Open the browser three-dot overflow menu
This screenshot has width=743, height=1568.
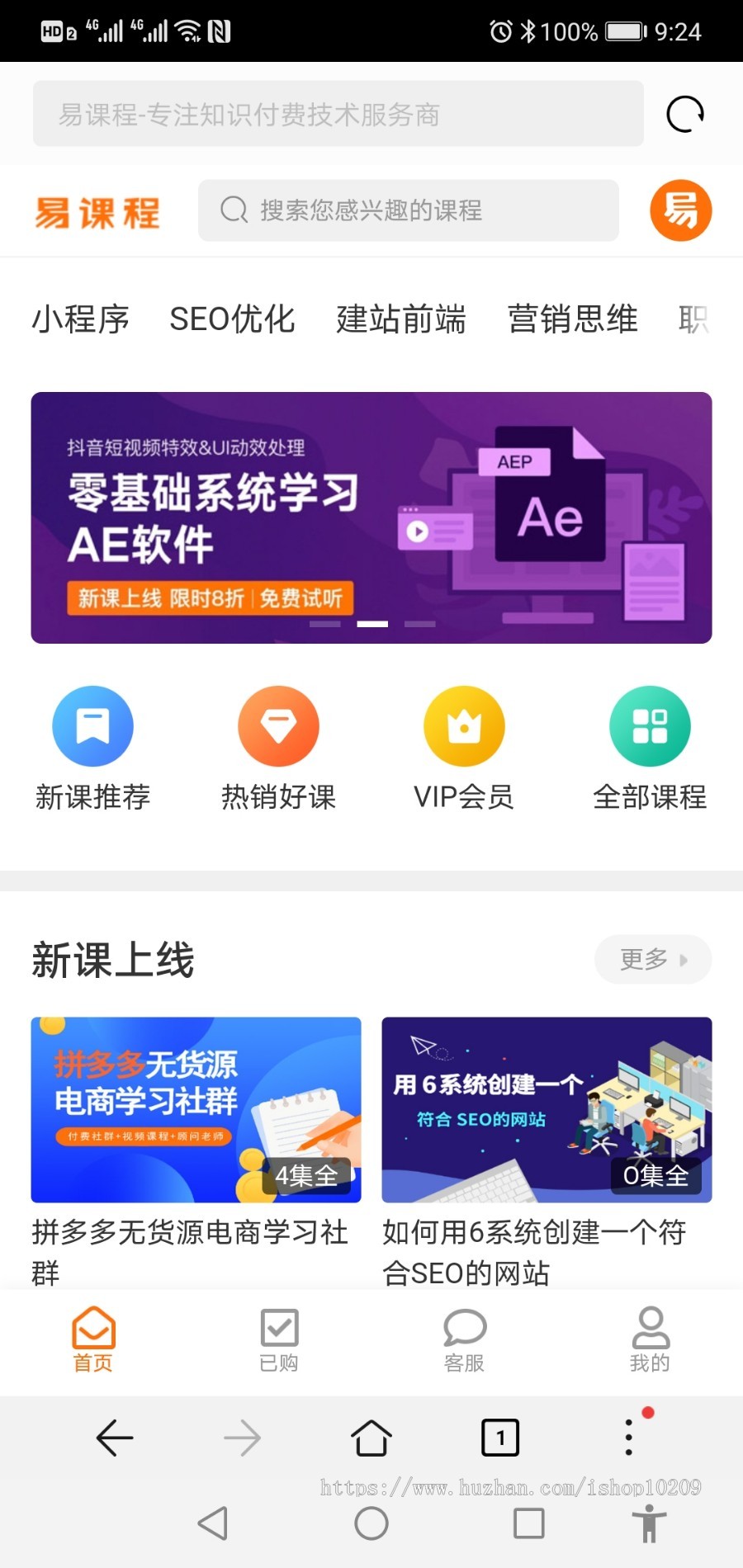click(x=627, y=1436)
